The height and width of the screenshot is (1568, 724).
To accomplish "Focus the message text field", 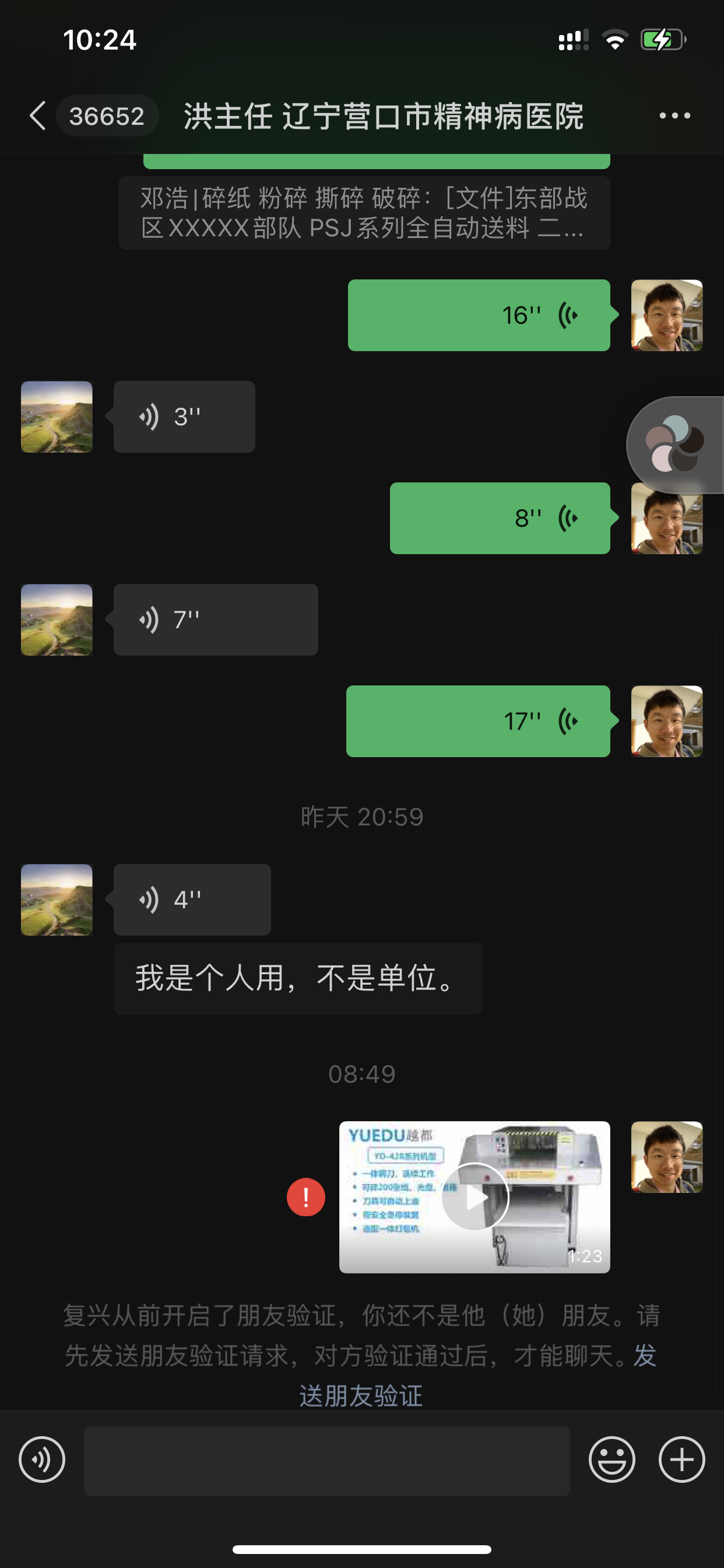I will click(326, 1459).
